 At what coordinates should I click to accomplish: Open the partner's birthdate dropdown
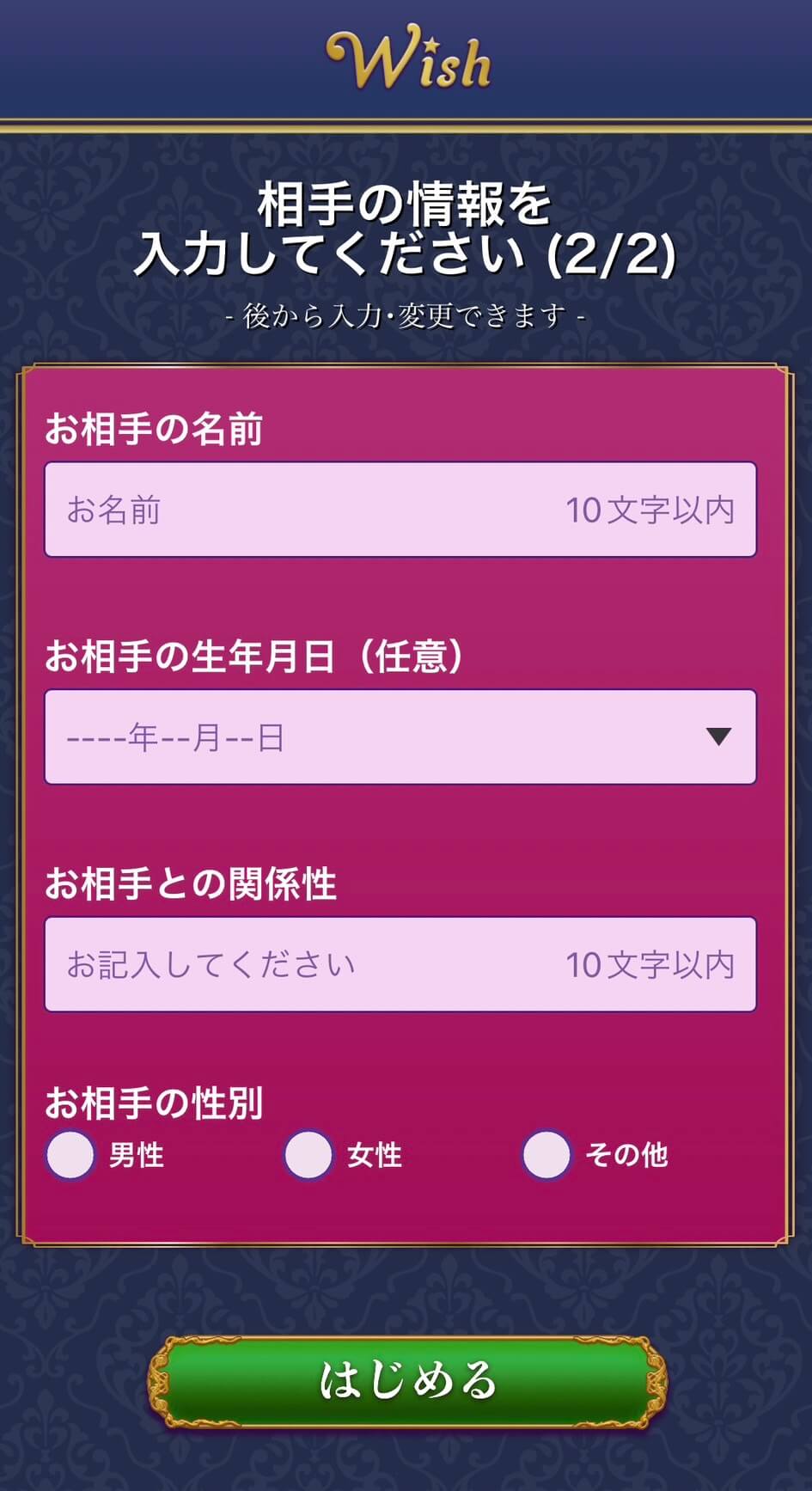click(400, 737)
